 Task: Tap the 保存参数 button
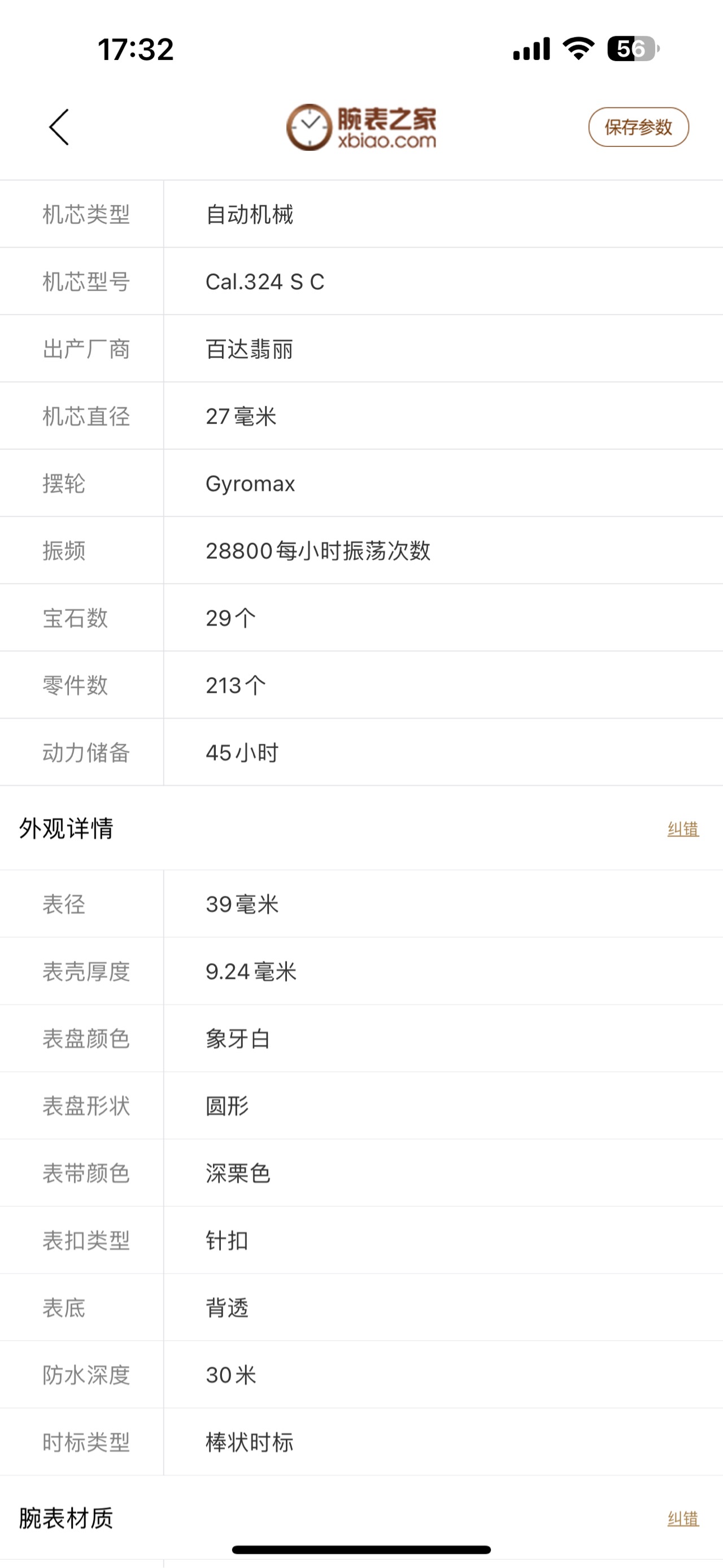click(638, 127)
